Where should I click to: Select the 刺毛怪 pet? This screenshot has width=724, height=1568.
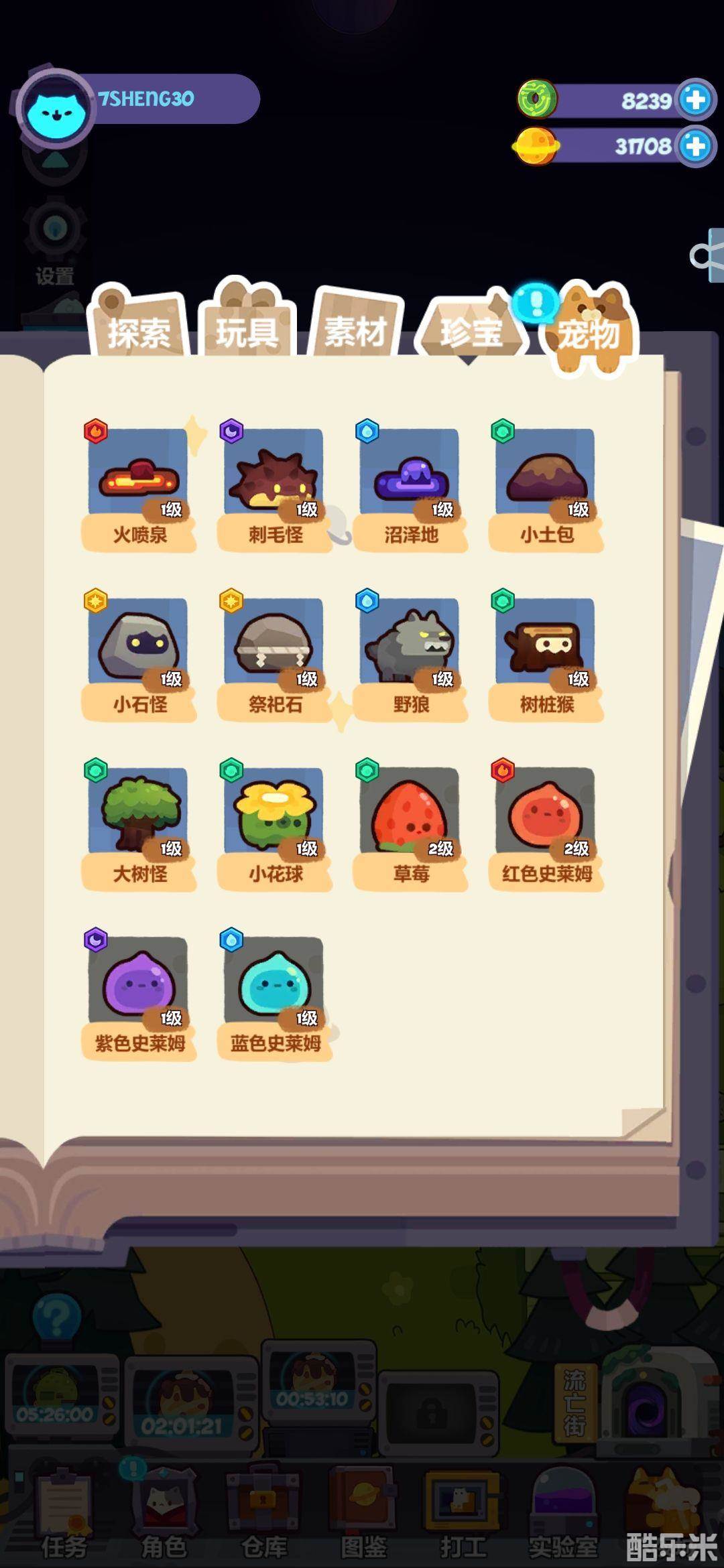[274, 486]
